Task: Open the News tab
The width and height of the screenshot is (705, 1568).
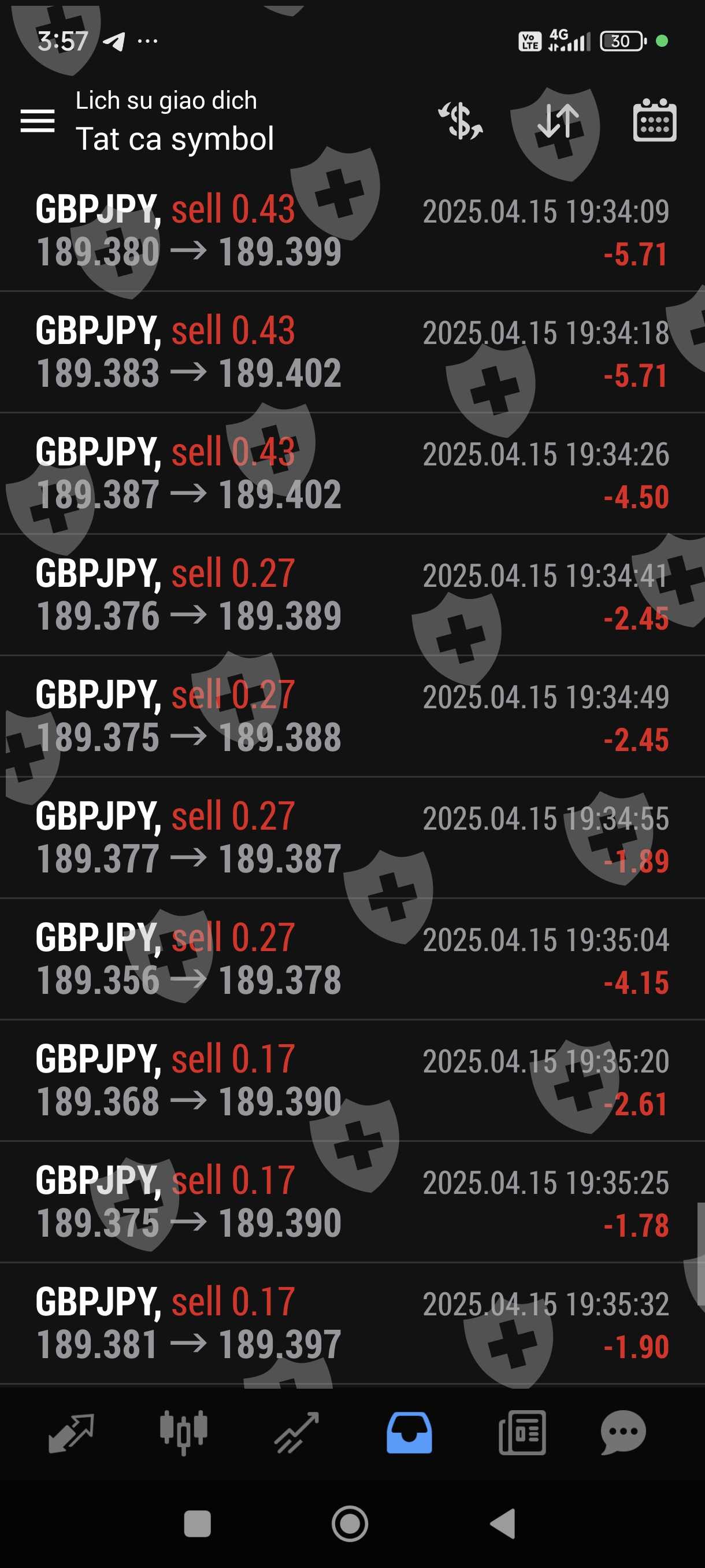Action: click(522, 1433)
